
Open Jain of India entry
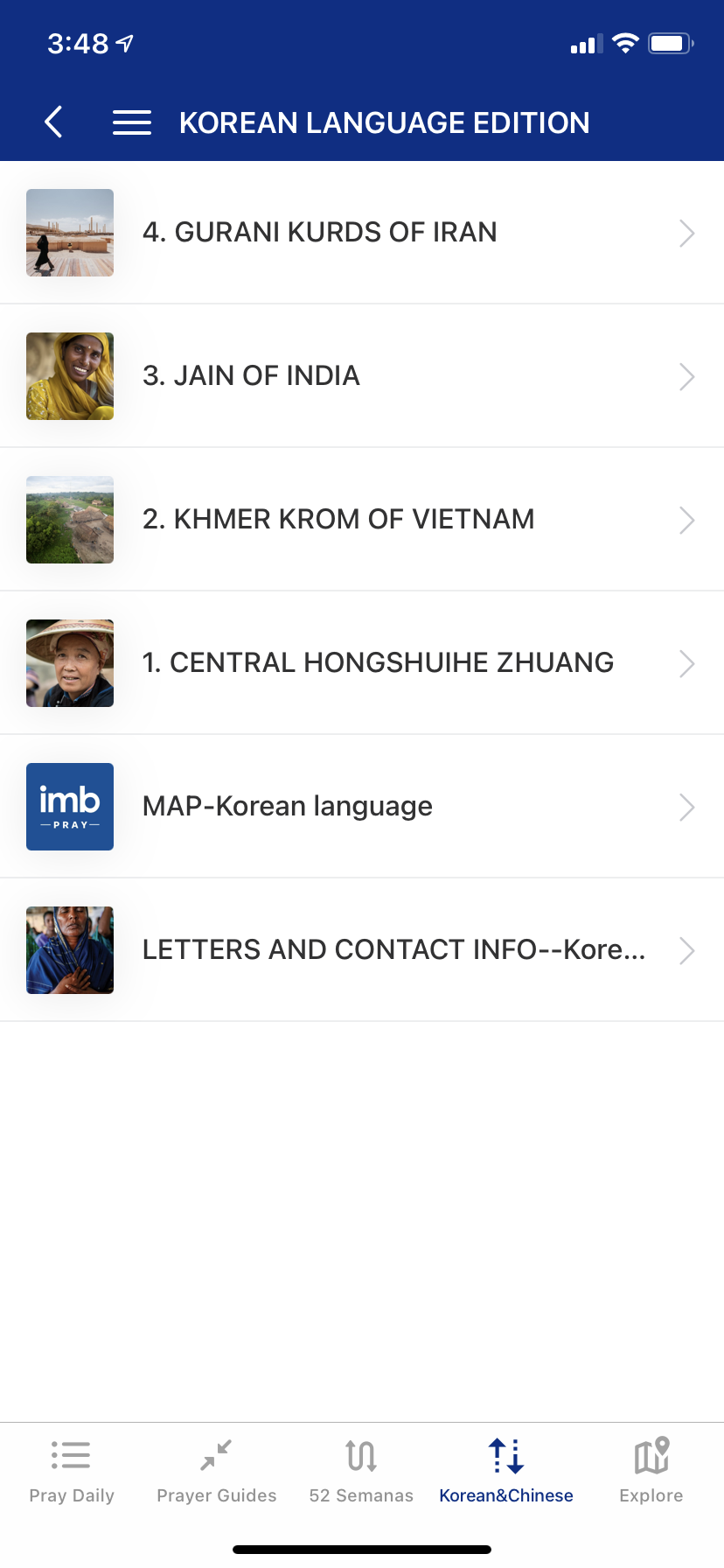click(x=362, y=376)
